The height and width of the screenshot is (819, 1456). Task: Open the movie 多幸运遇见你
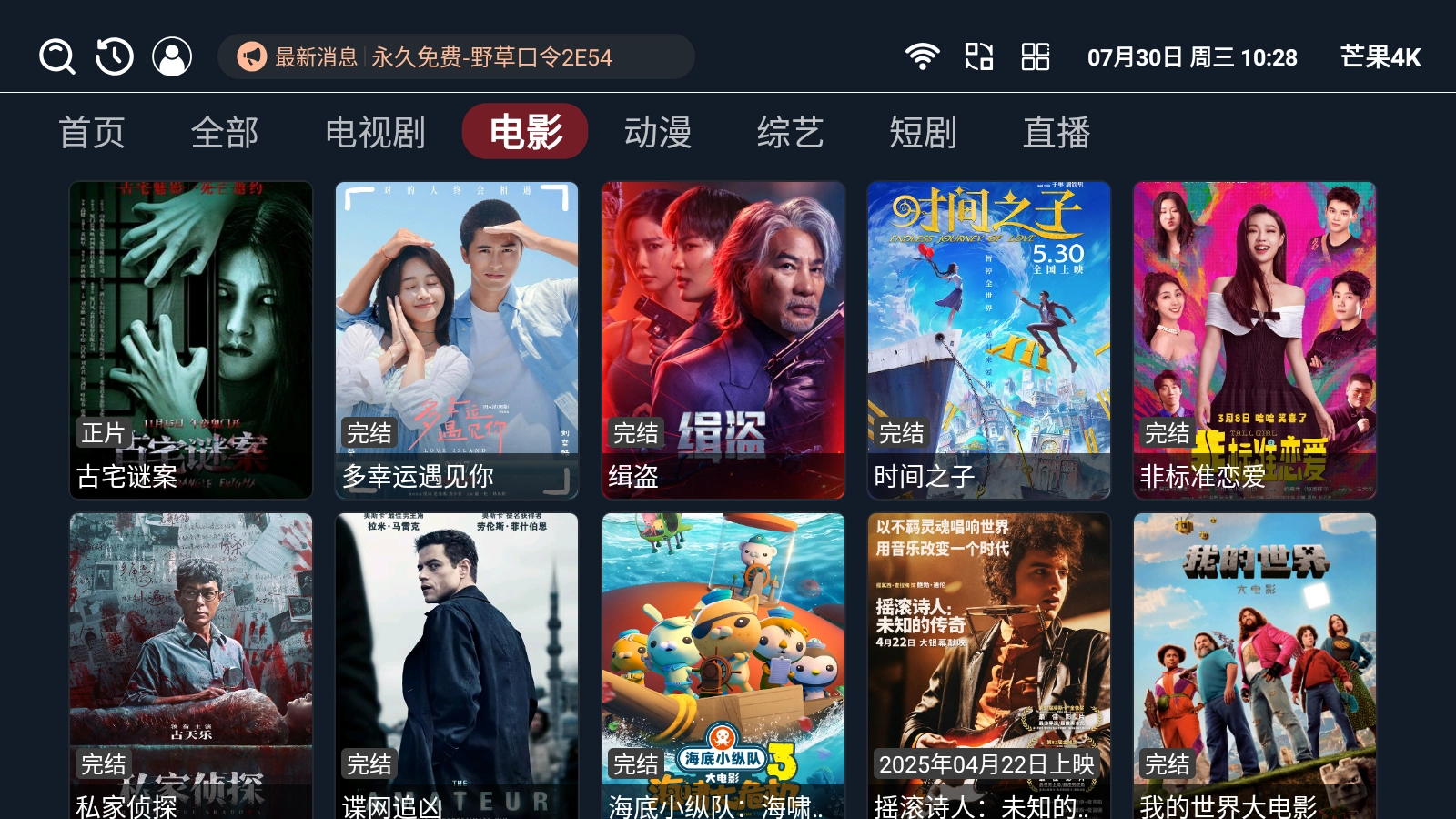[457, 339]
